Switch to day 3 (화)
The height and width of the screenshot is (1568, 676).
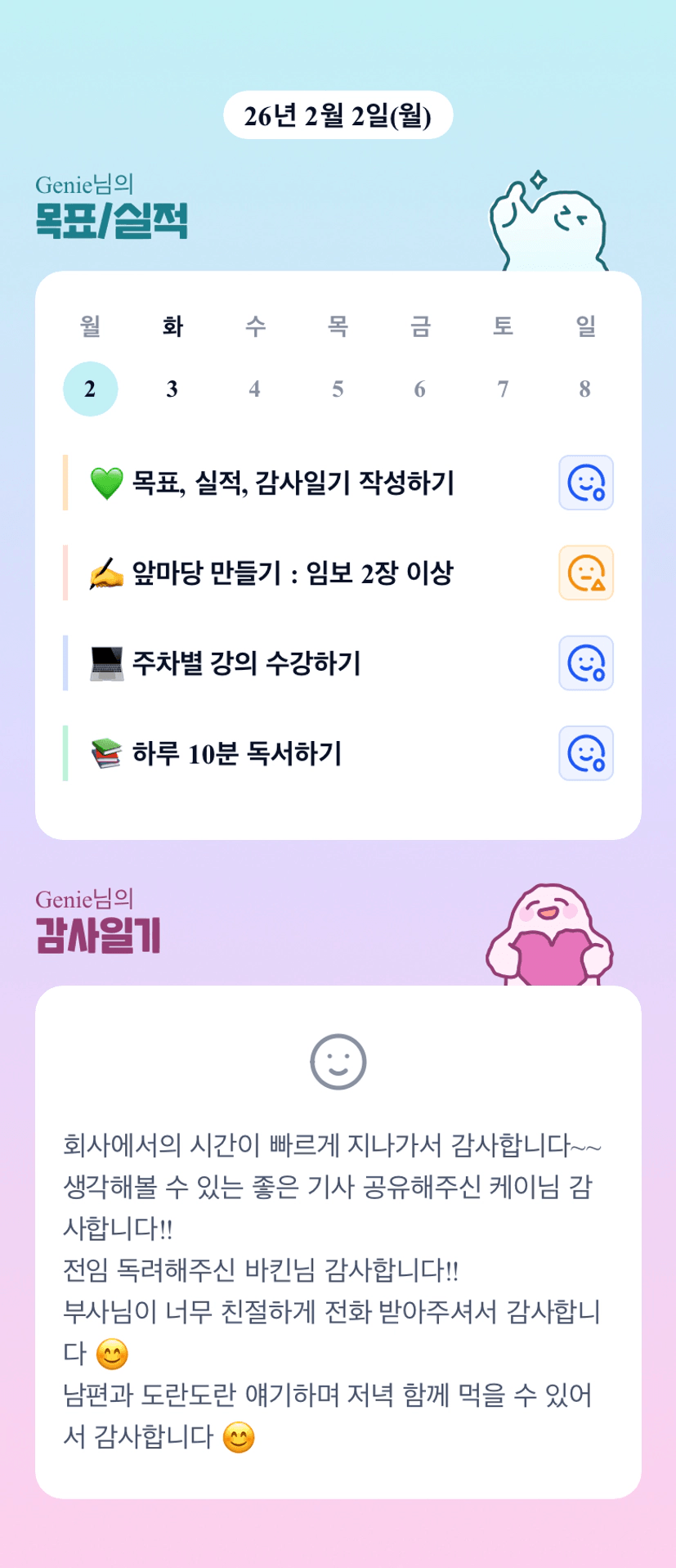pyautogui.click(x=172, y=389)
